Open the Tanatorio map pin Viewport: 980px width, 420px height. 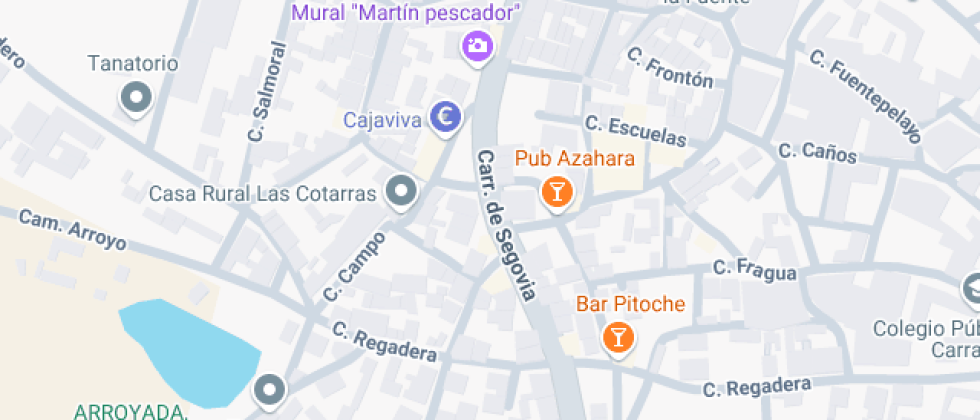pyautogui.click(x=135, y=98)
